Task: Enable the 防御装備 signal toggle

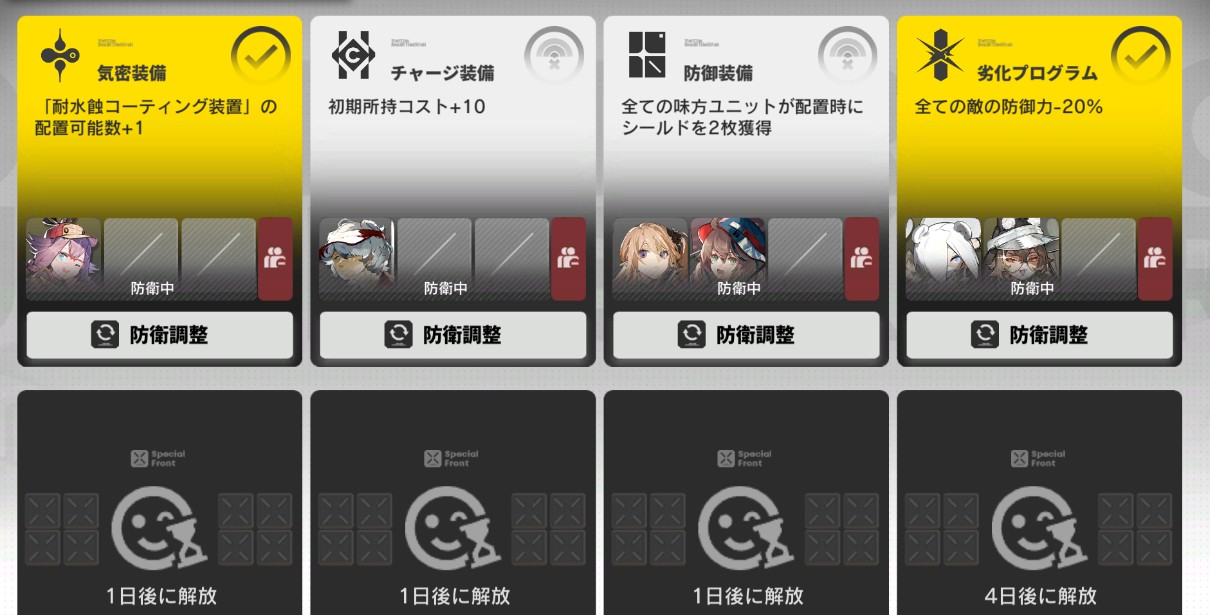Action: click(847, 55)
